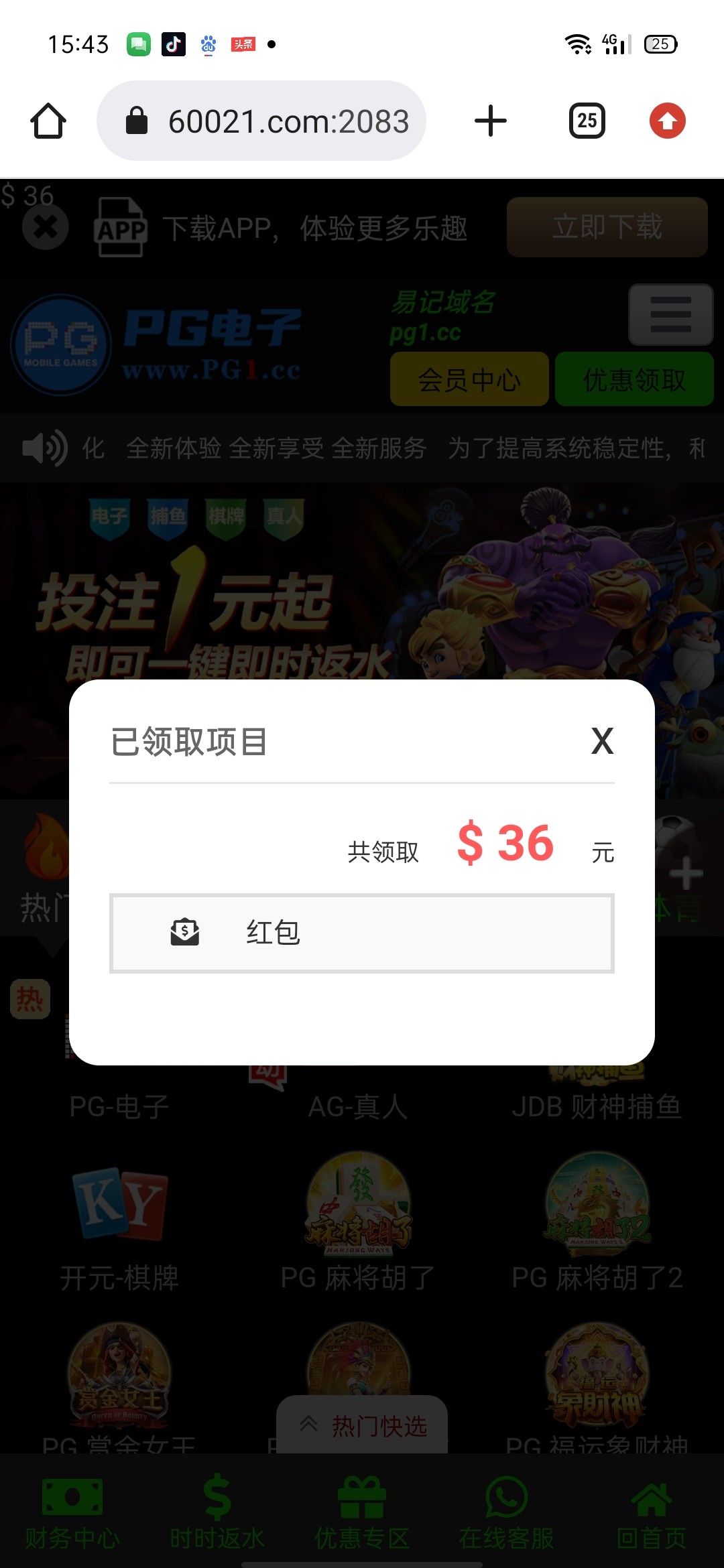Tap the red upload arrow icon
Image resolution: width=724 pixels, height=1568 pixels.
pyautogui.click(x=667, y=121)
